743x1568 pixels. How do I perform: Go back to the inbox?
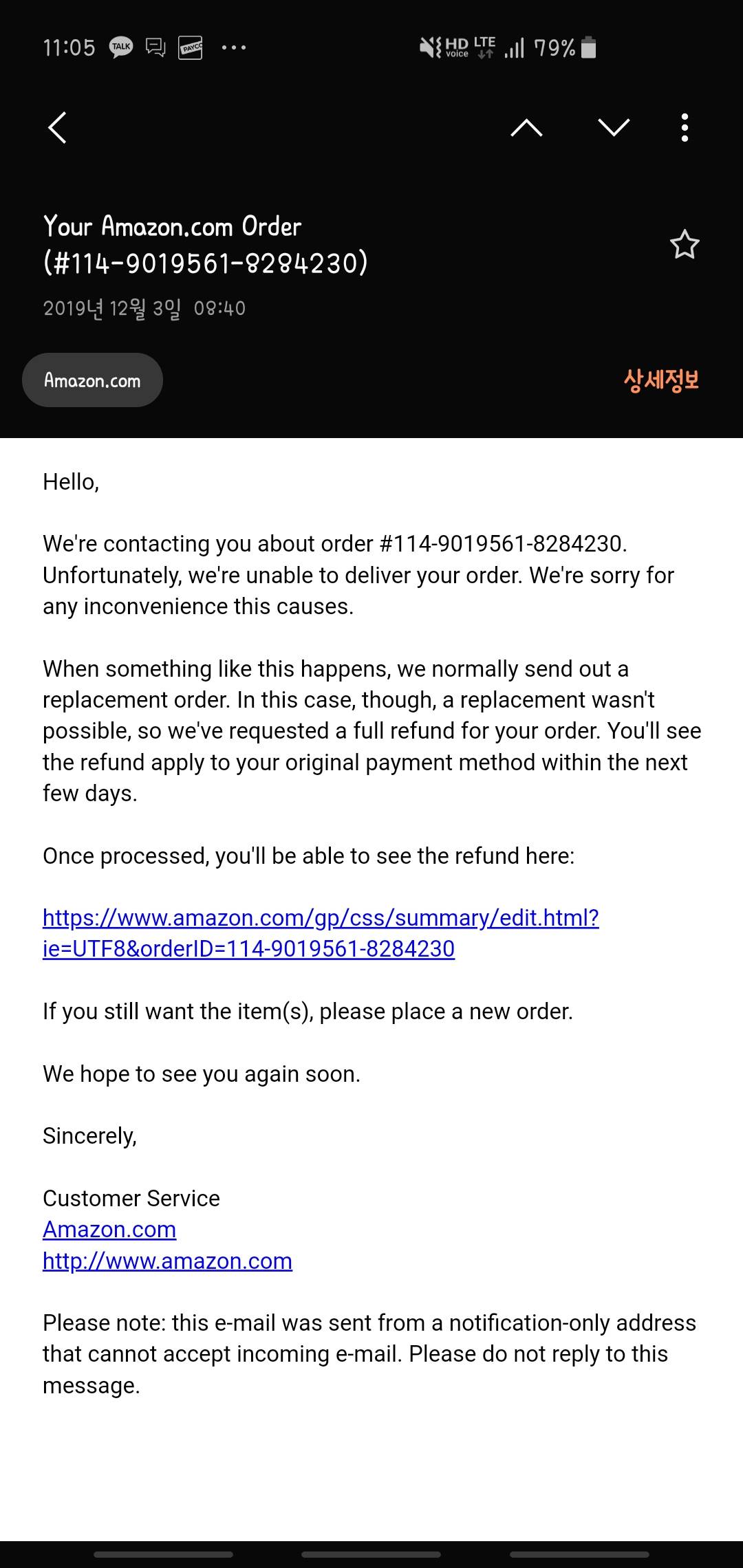(x=58, y=128)
